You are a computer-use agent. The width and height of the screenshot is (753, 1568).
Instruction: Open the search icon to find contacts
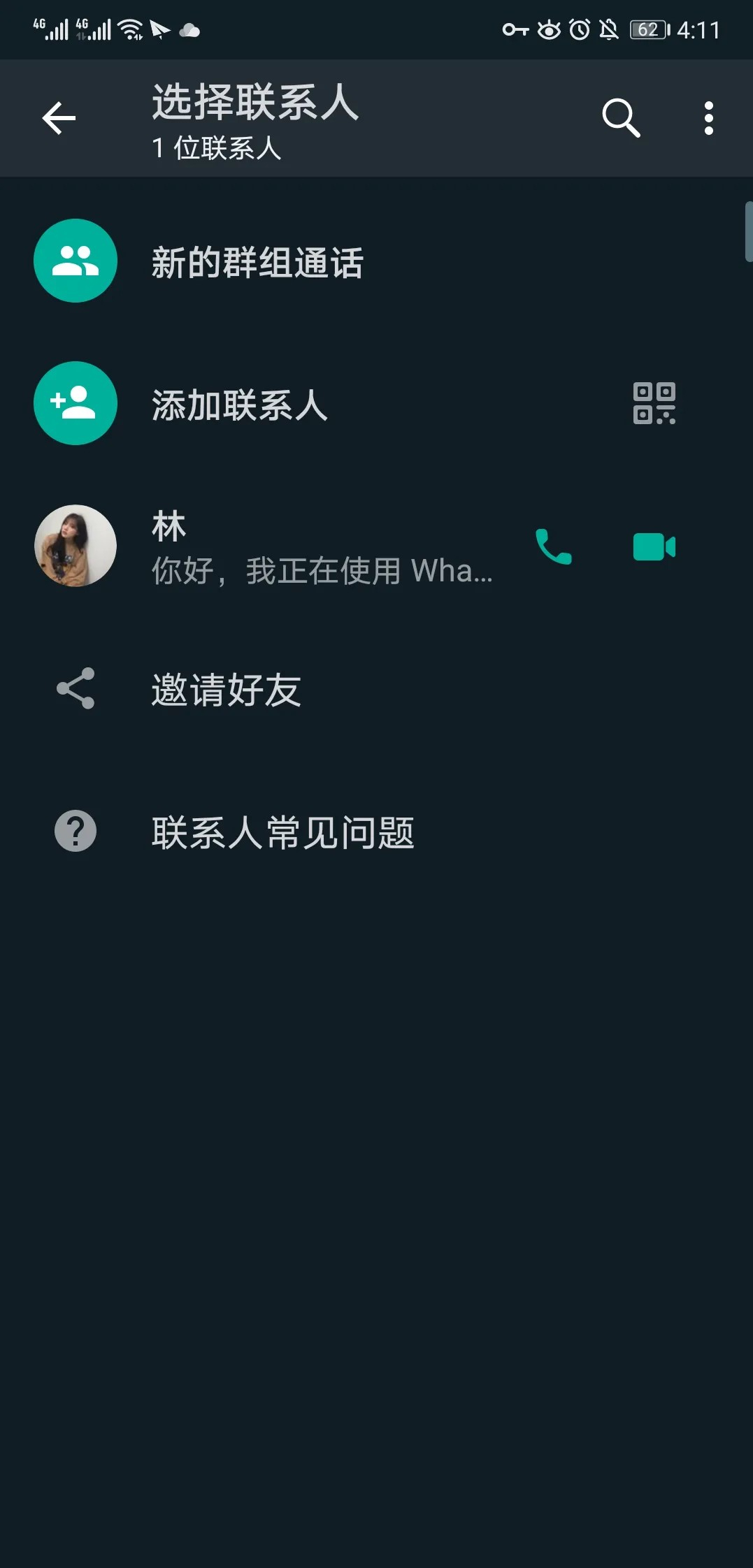622,118
